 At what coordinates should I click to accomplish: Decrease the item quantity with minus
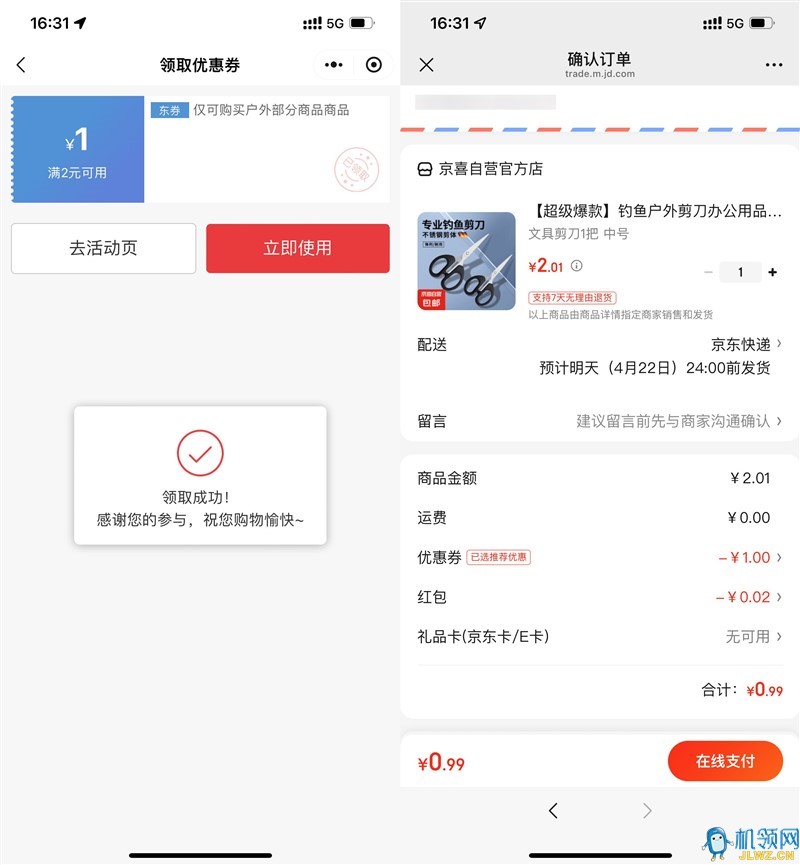click(x=708, y=272)
